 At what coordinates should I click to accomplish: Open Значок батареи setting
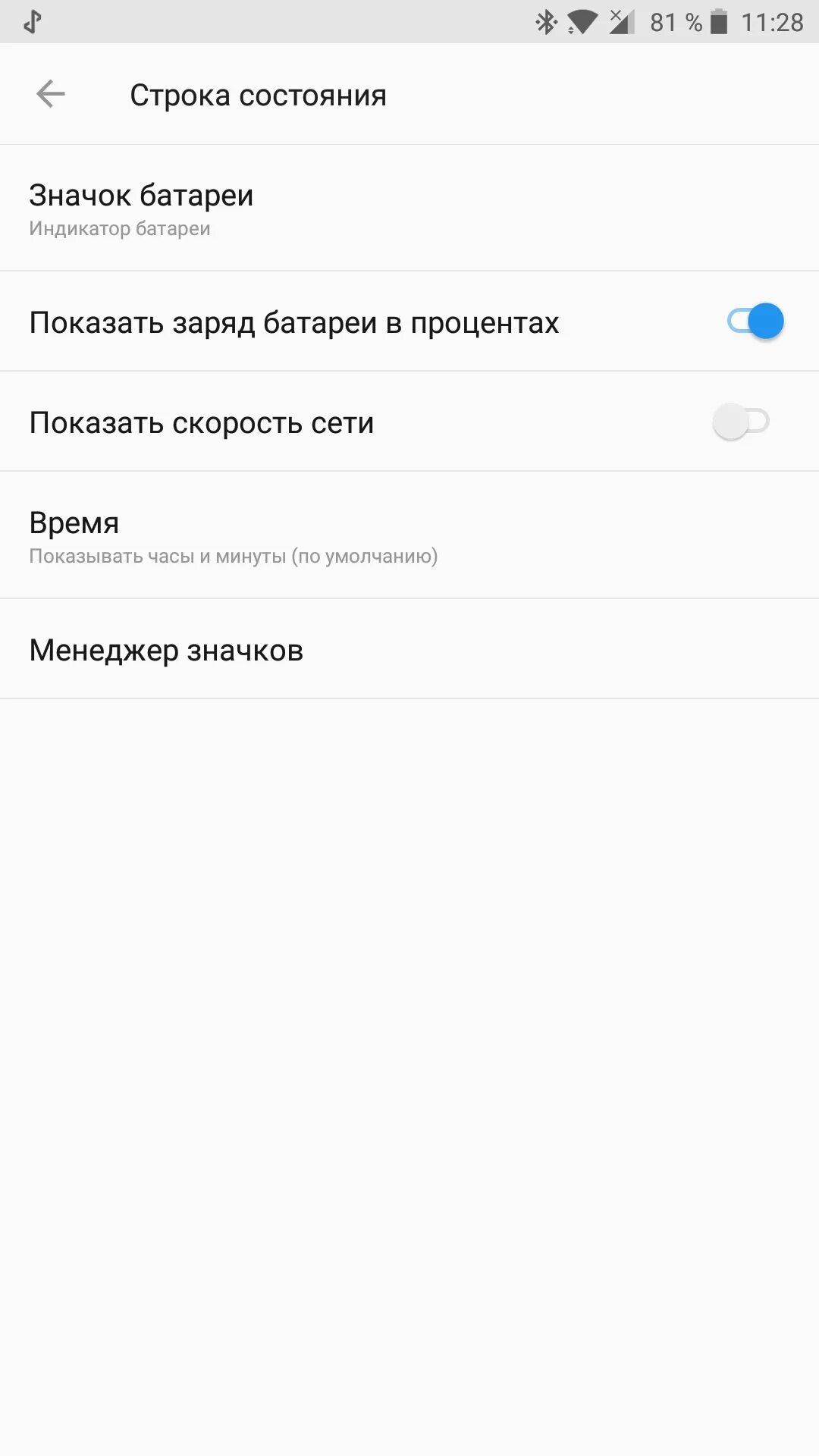[409, 208]
